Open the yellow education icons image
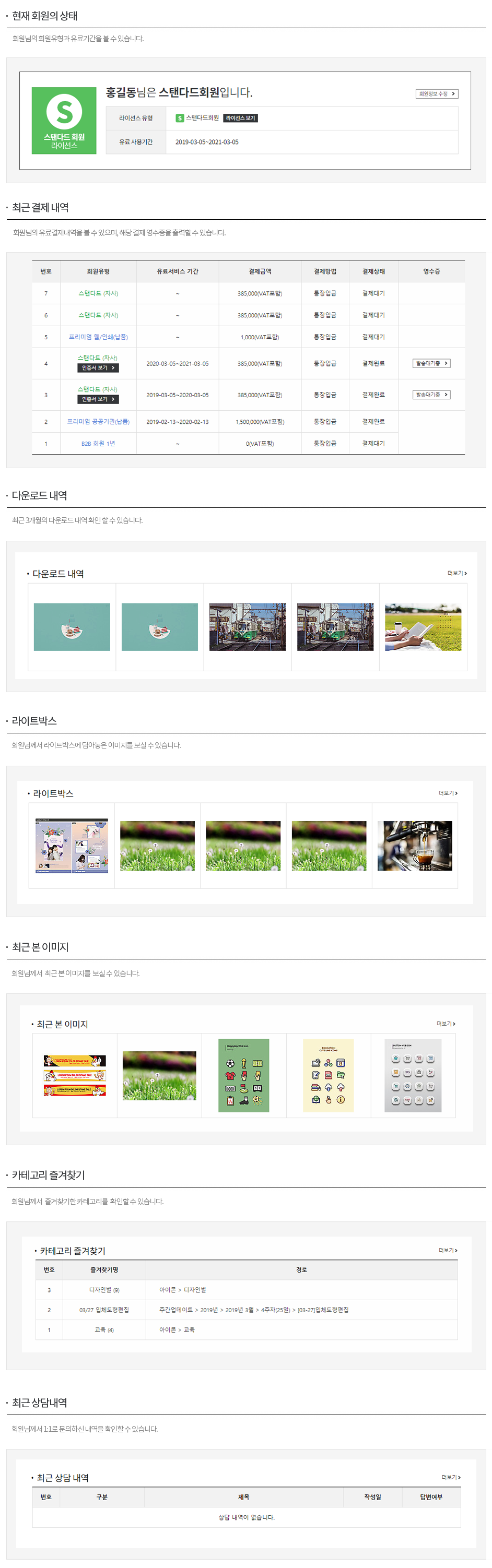This screenshot has height=1568, width=492. (x=328, y=1076)
